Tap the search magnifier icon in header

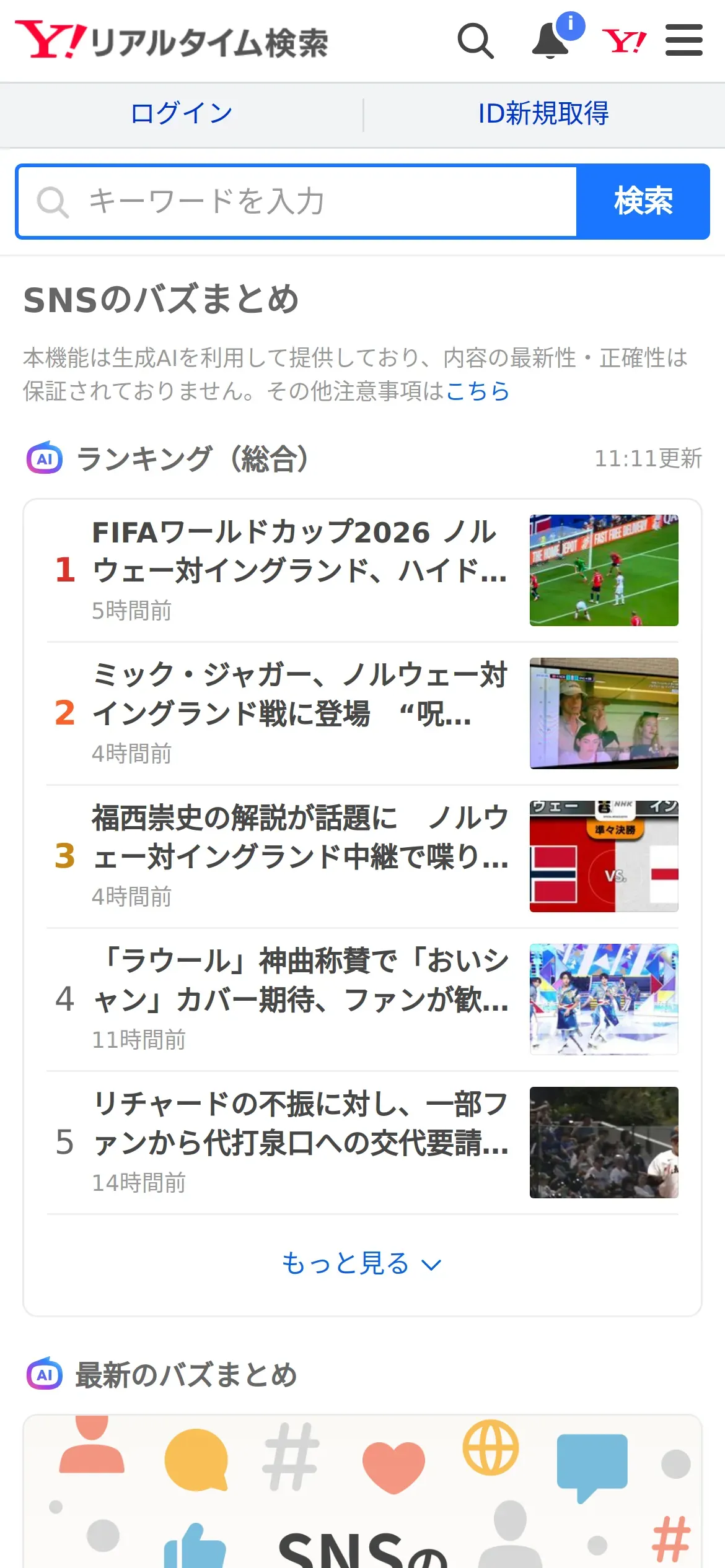(x=475, y=41)
